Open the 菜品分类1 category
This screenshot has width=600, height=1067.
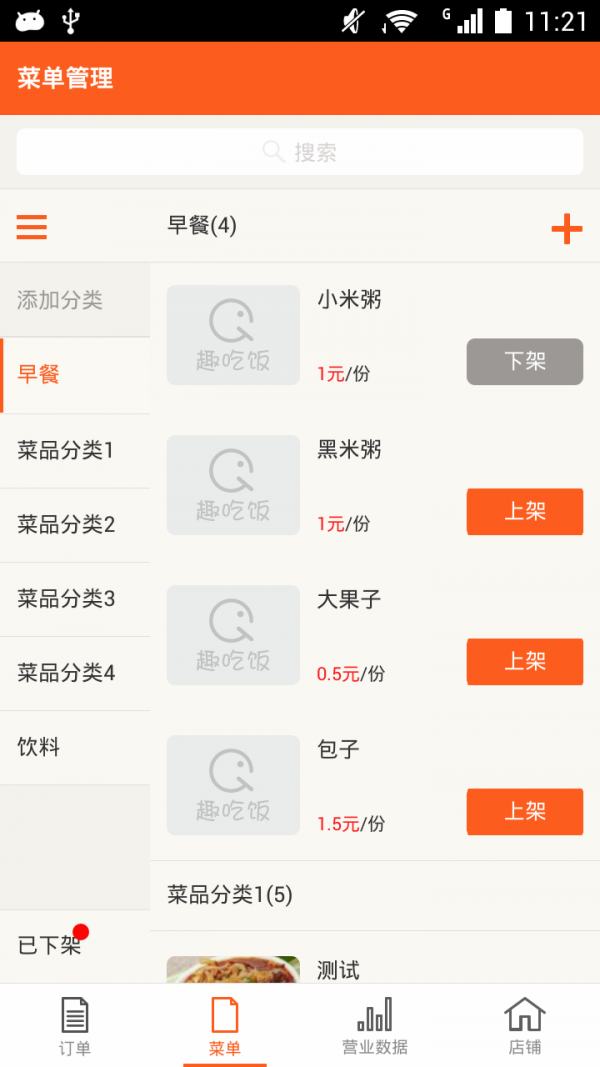[66, 451]
